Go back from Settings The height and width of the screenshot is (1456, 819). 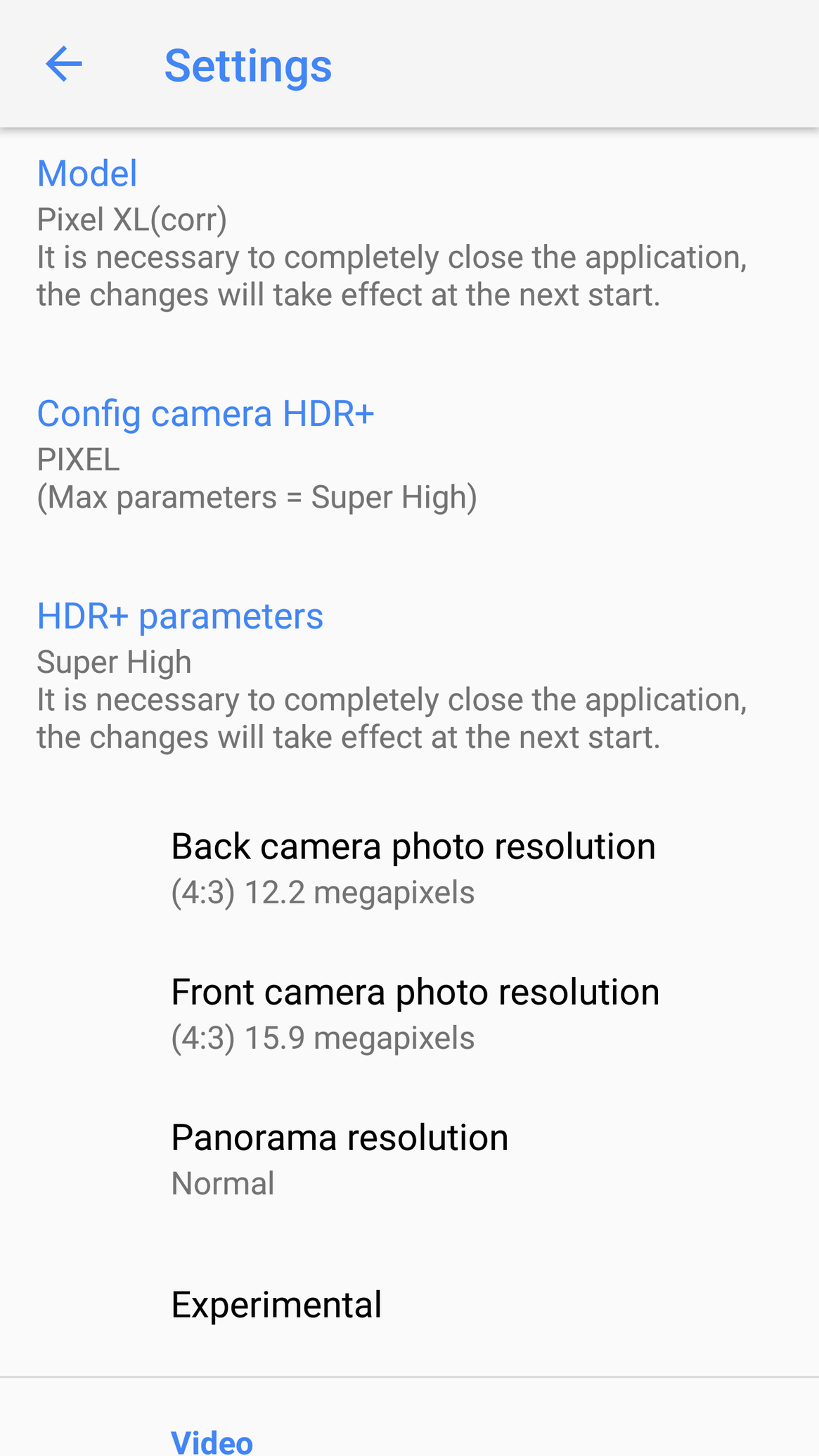(64, 65)
